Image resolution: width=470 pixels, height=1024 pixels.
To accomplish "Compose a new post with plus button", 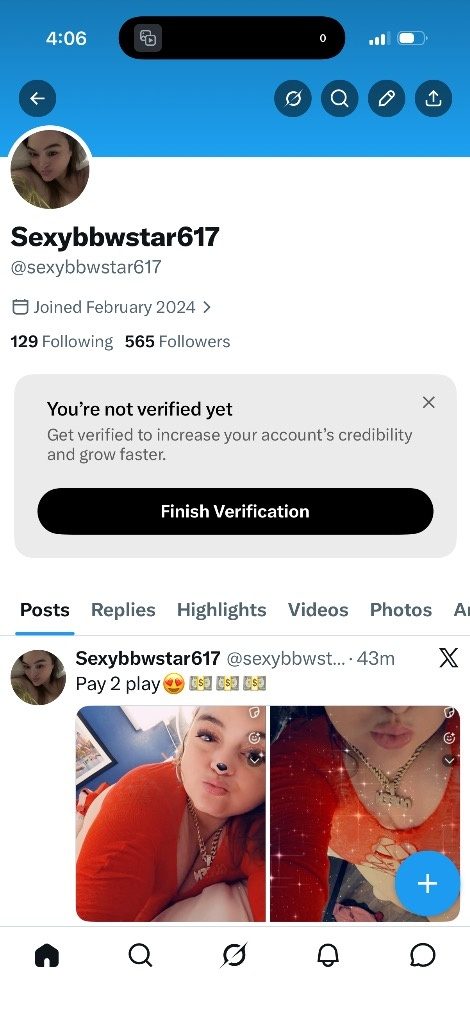I will [428, 884].
